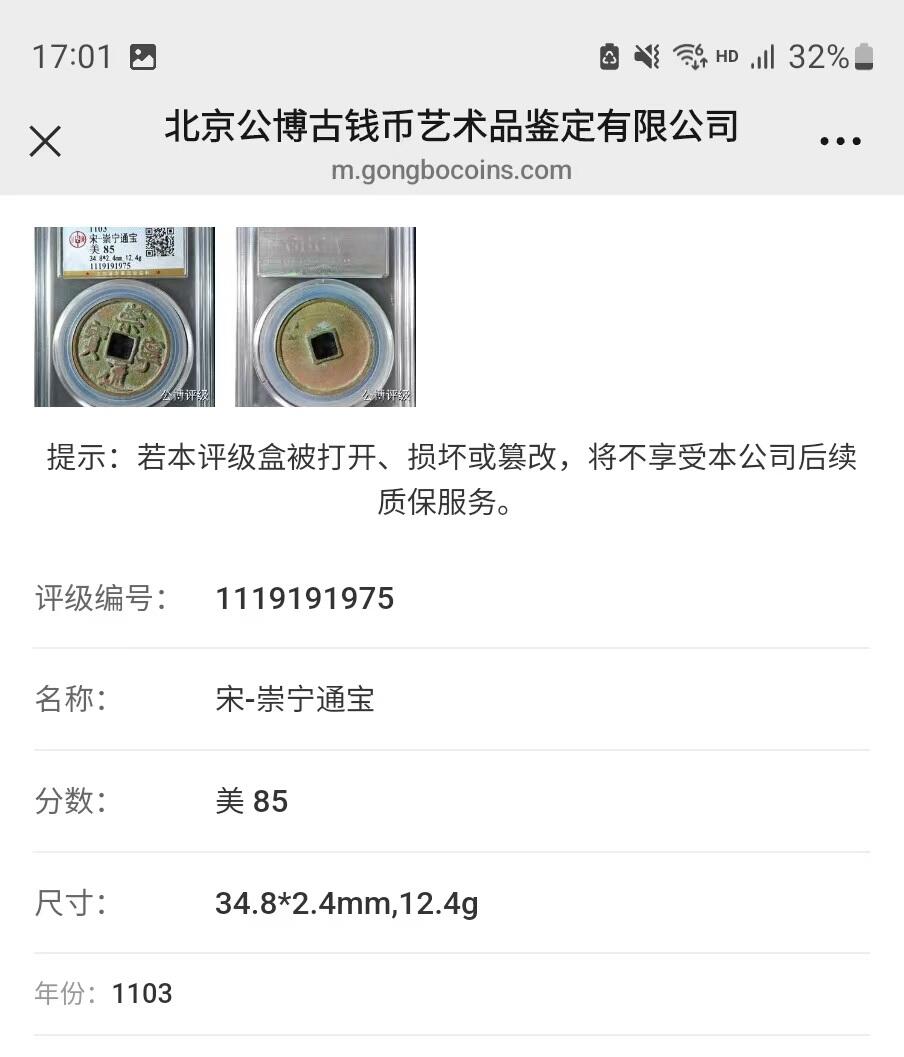904x1057 pixels.
Task: Tap the muted sound icon in status bar
Action: point(646,56)
